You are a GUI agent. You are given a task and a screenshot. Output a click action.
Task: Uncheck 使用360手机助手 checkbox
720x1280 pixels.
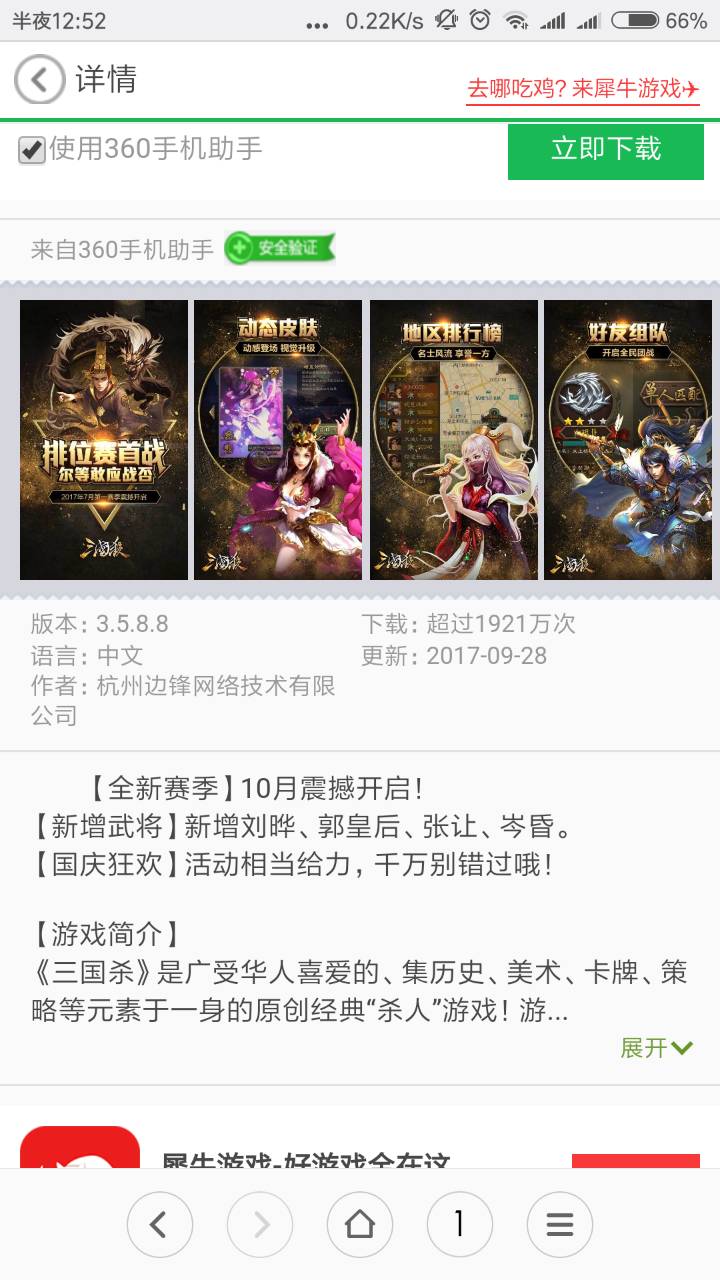tap(33, 151)
